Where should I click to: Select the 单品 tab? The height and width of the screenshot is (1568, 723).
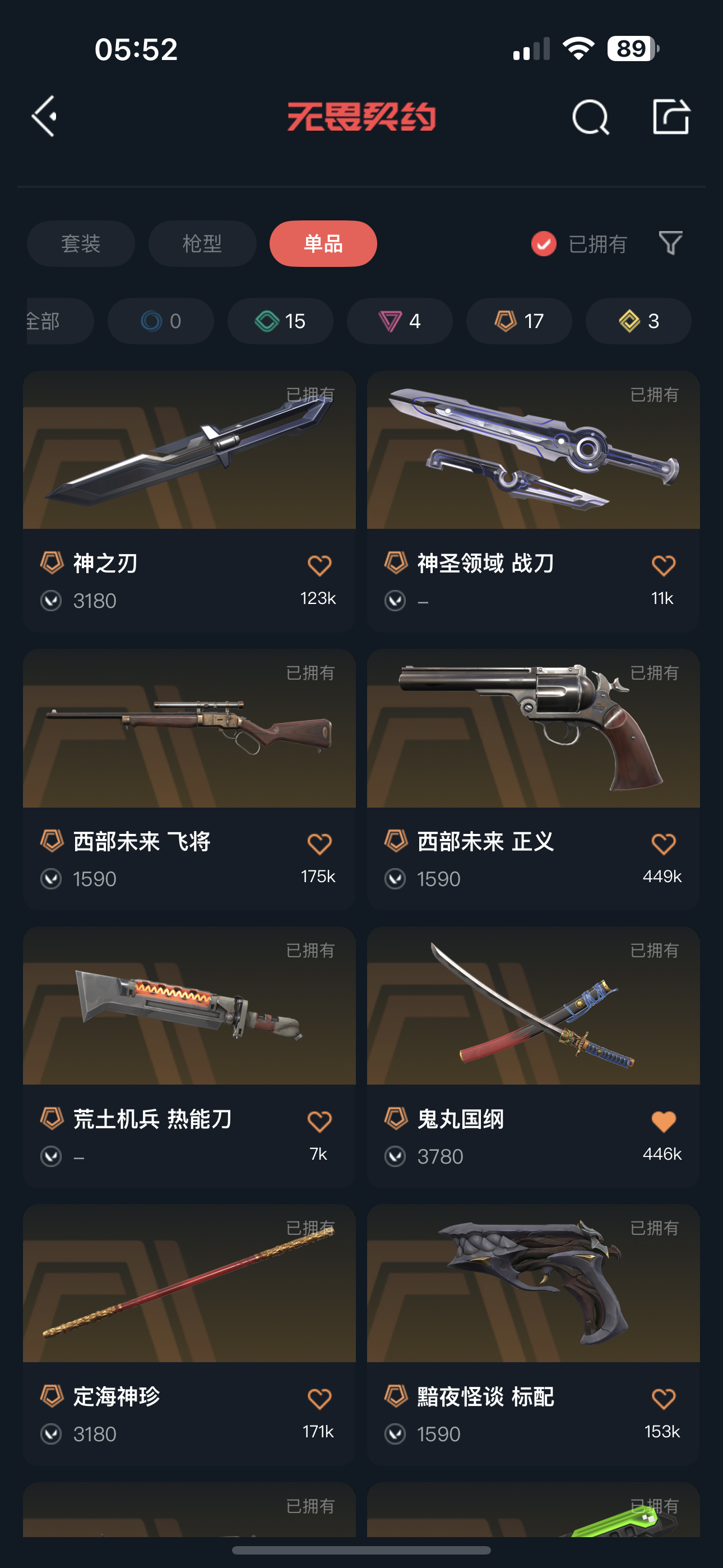pos(323,243)
